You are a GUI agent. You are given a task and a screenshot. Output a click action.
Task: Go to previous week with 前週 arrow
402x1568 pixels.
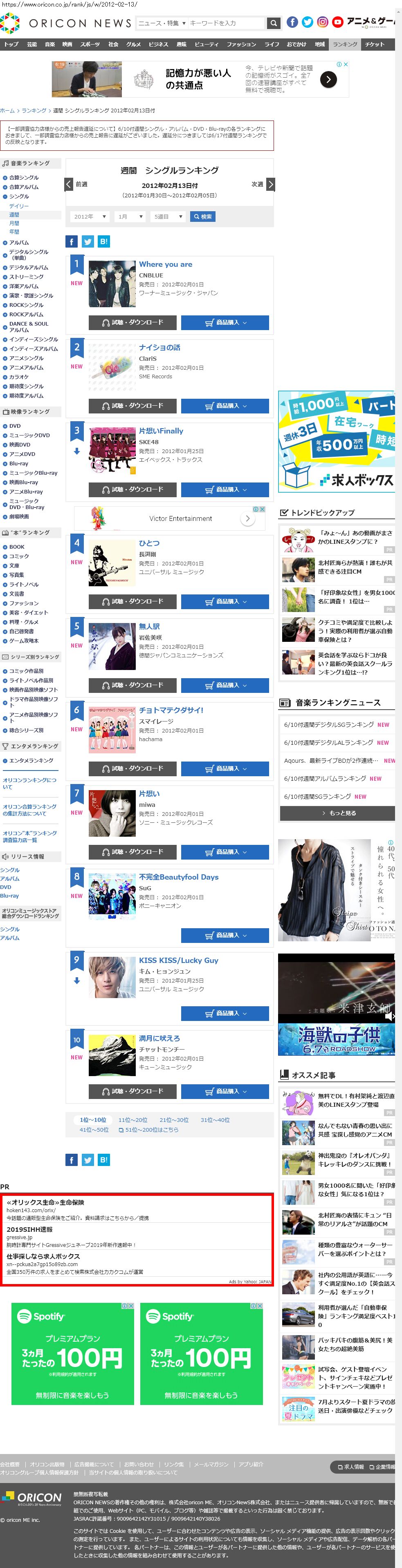coord(70,184)
